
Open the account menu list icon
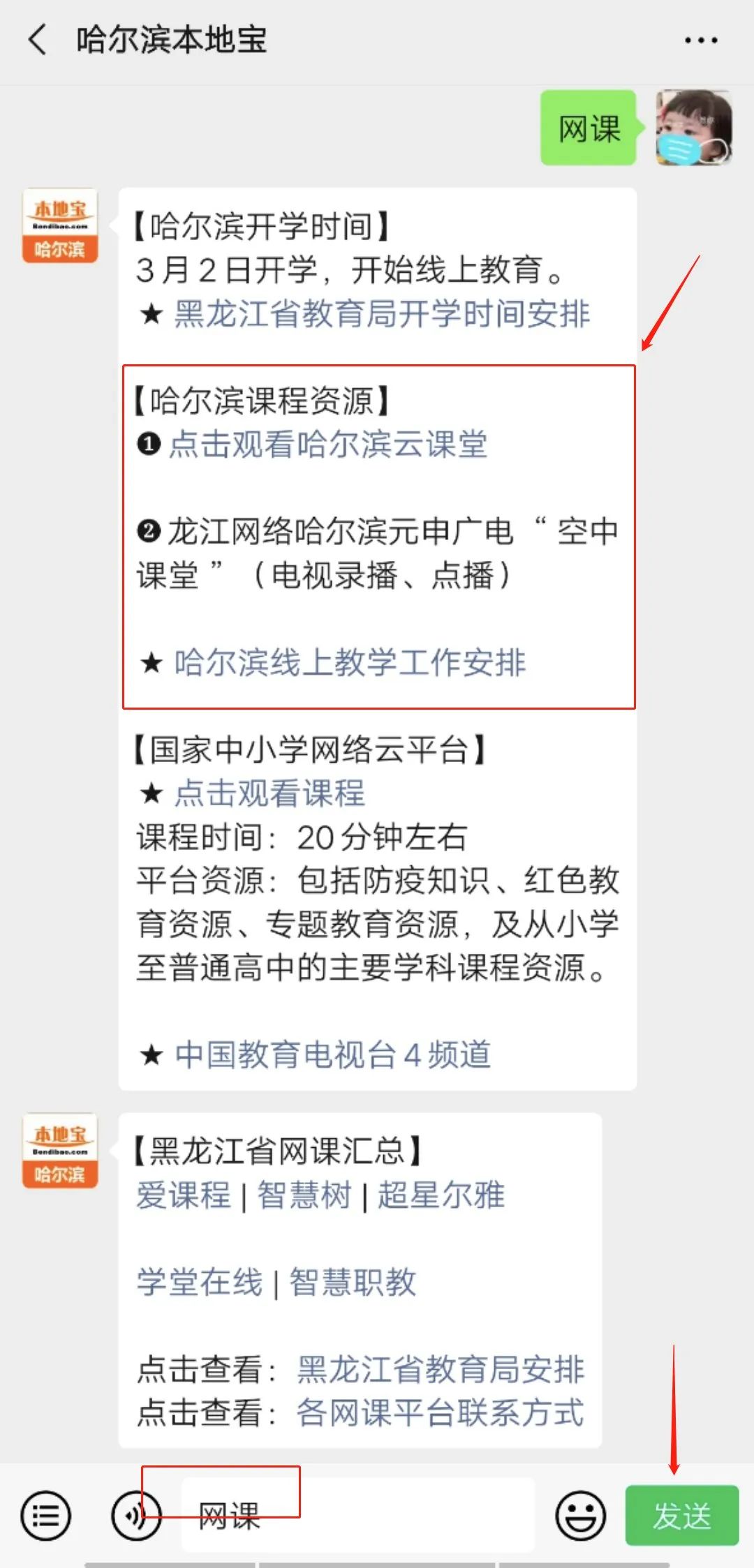(x=46, y=1516)
